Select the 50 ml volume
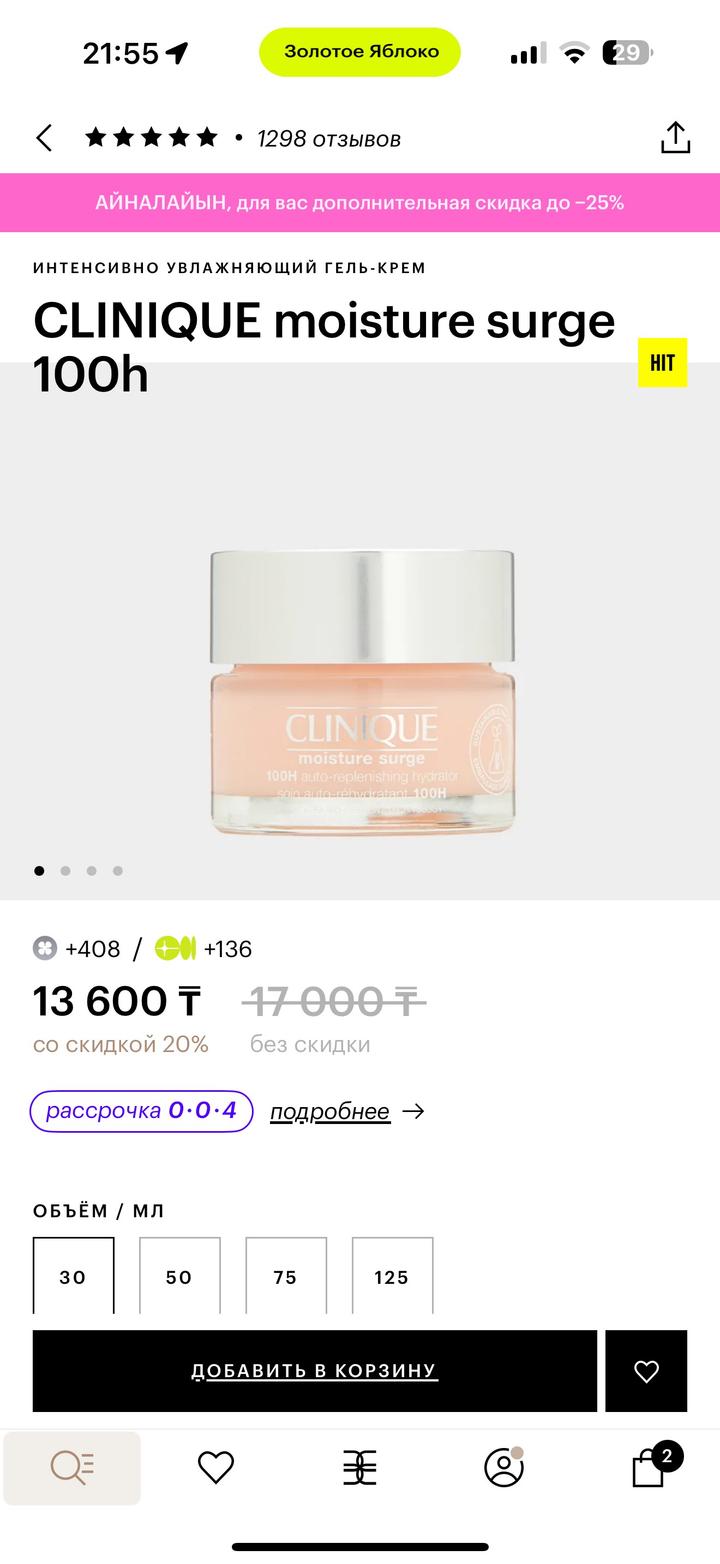This screenshot has height=1564, width=720. (179, 1276)
